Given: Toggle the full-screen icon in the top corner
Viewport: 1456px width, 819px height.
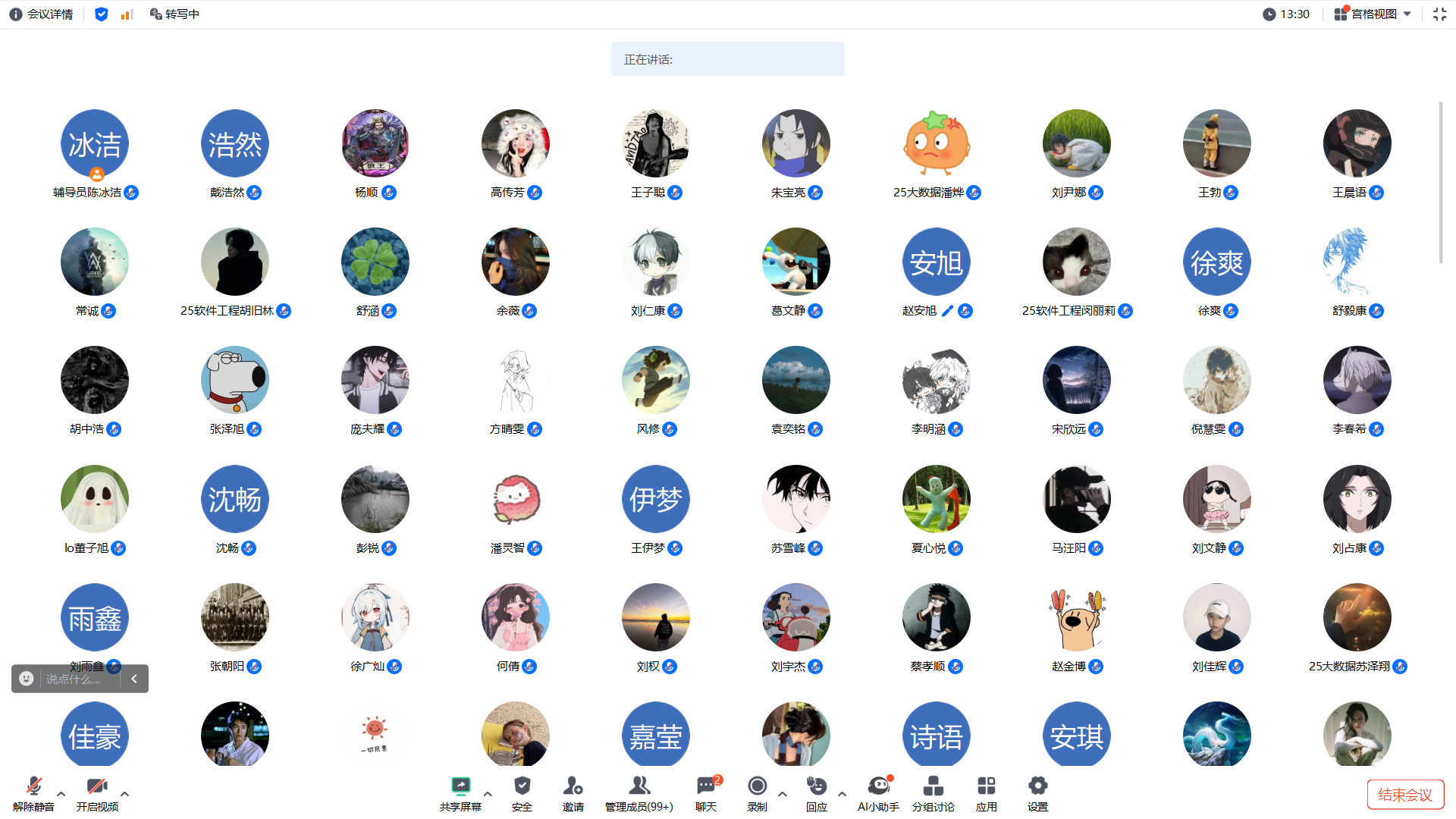Looking at the screenshot, I should tap(1439, 14).
